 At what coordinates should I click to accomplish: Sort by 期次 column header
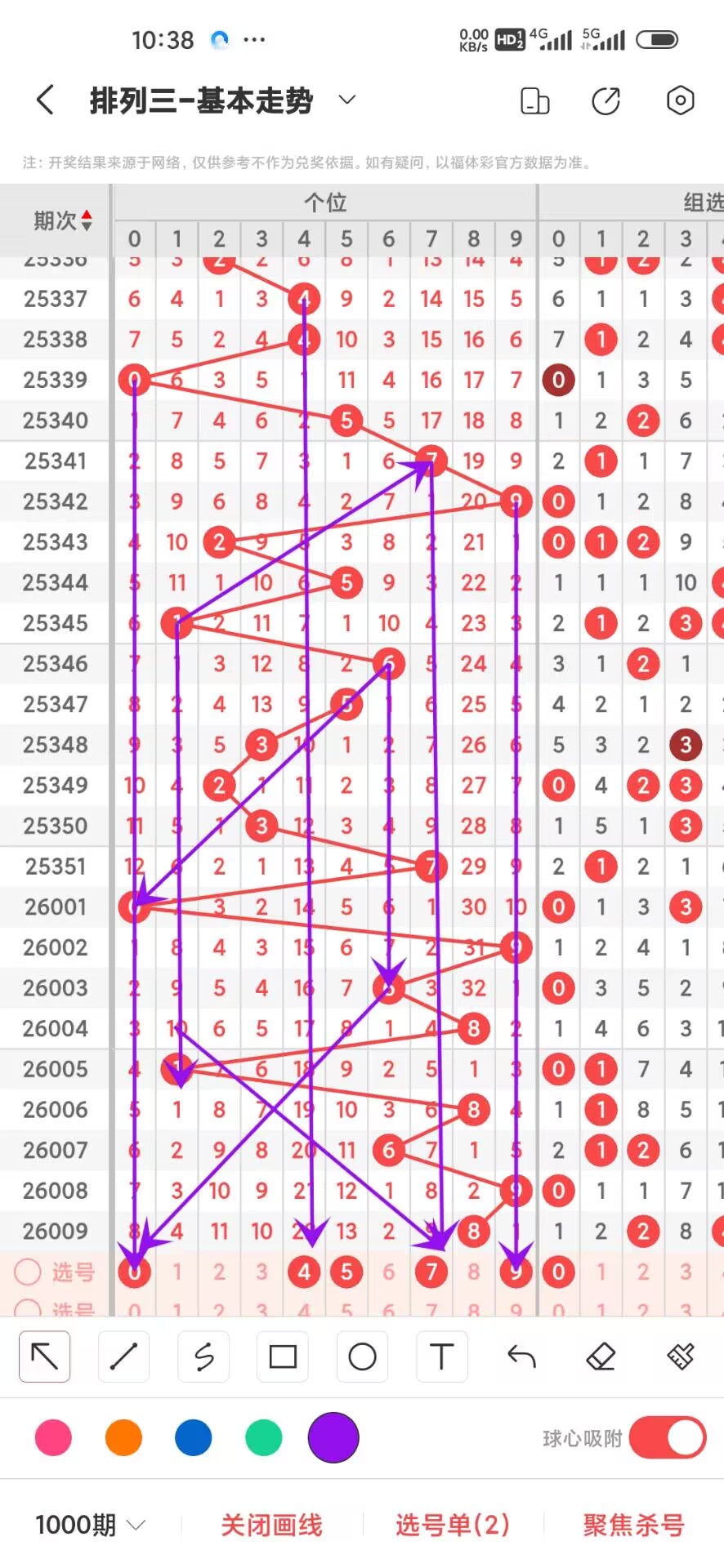click(x=62, y=220)
